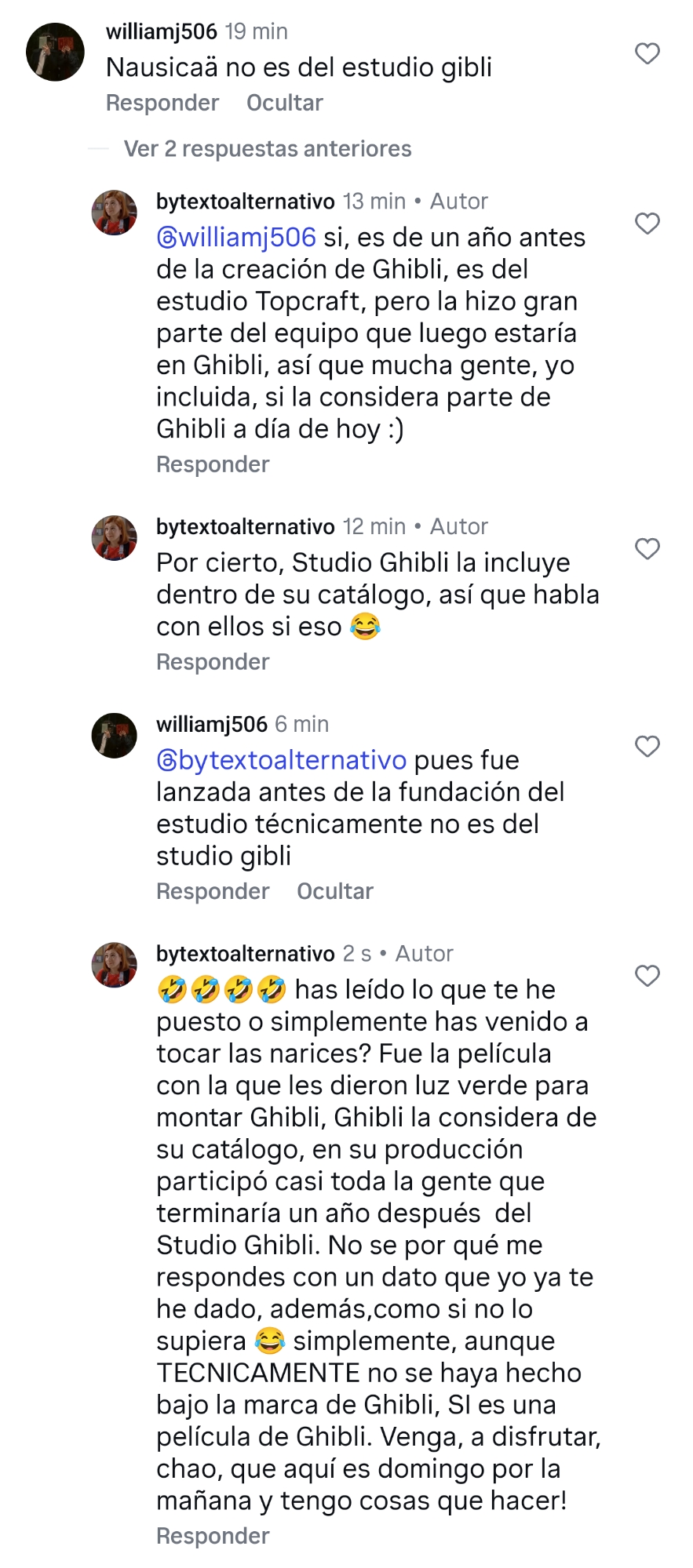Tap Responder under the Nausicaä comment
This screenshot has height=1568, width=693.
pos(162,103)
